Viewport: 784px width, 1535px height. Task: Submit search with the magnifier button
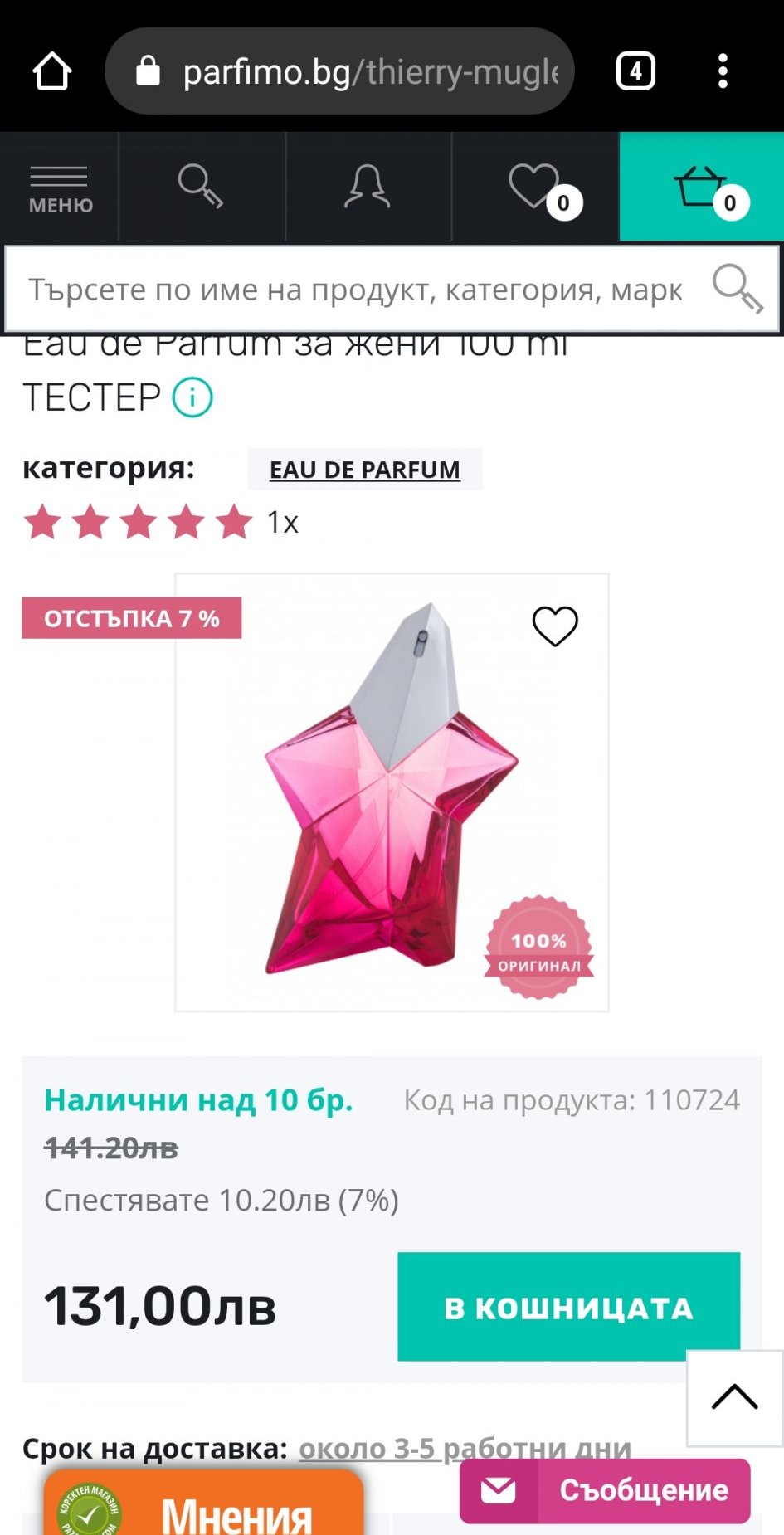737,290
